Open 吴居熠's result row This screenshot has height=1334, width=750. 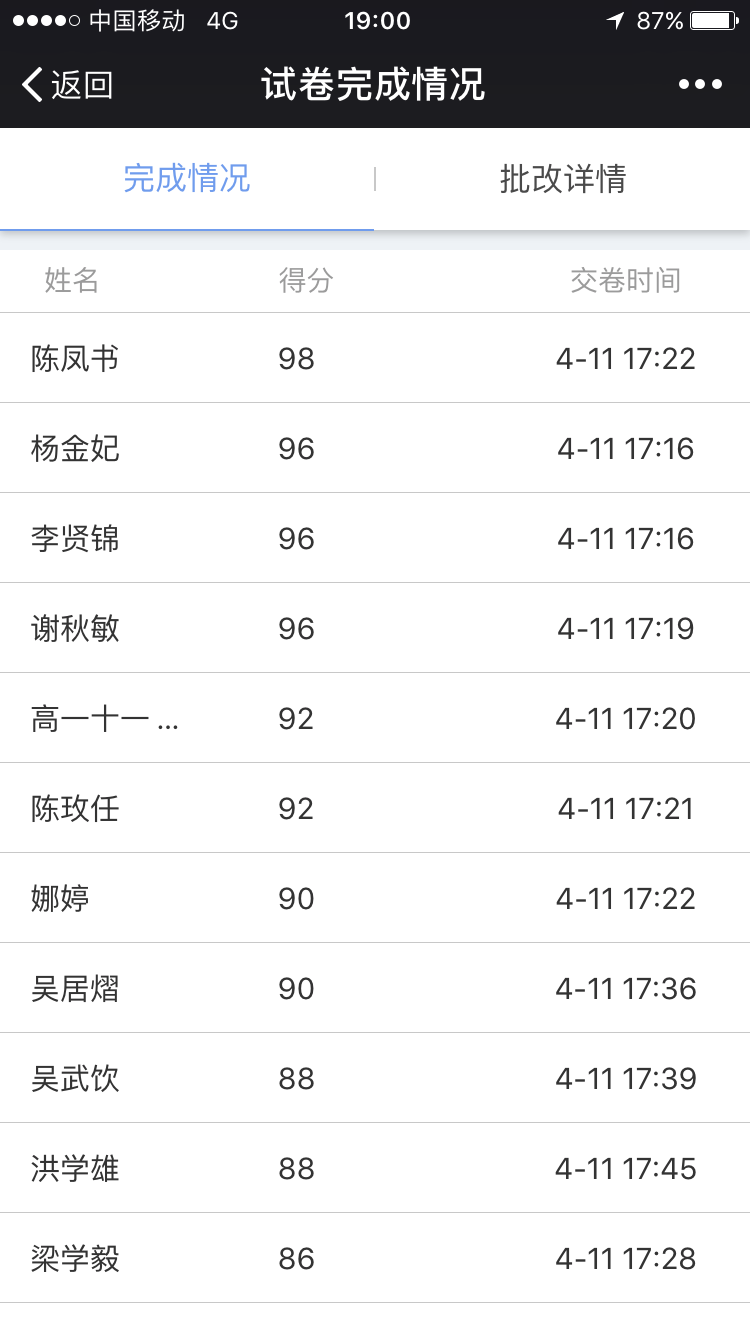pyautogui.click(x=375, y=988)
